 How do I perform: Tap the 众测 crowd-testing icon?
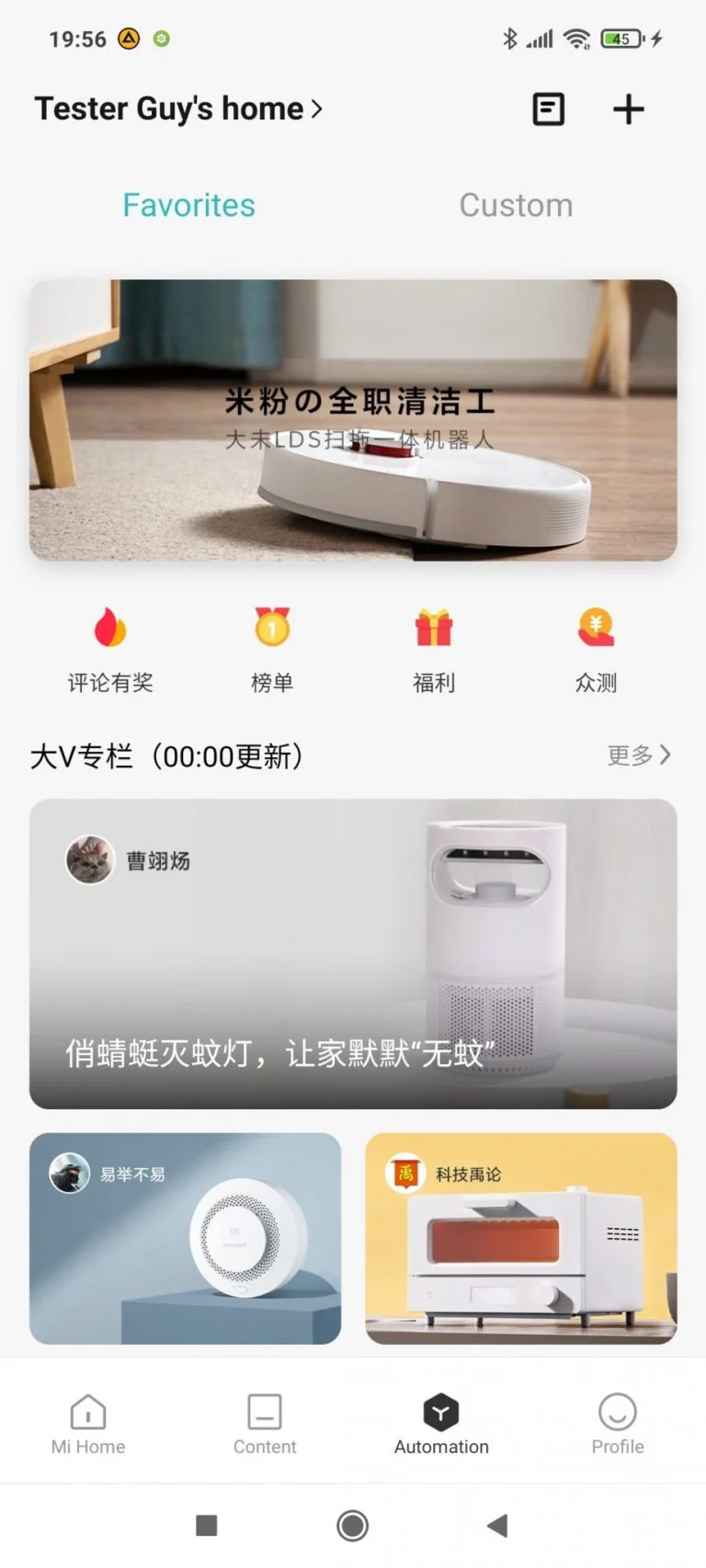click(594, 630)
